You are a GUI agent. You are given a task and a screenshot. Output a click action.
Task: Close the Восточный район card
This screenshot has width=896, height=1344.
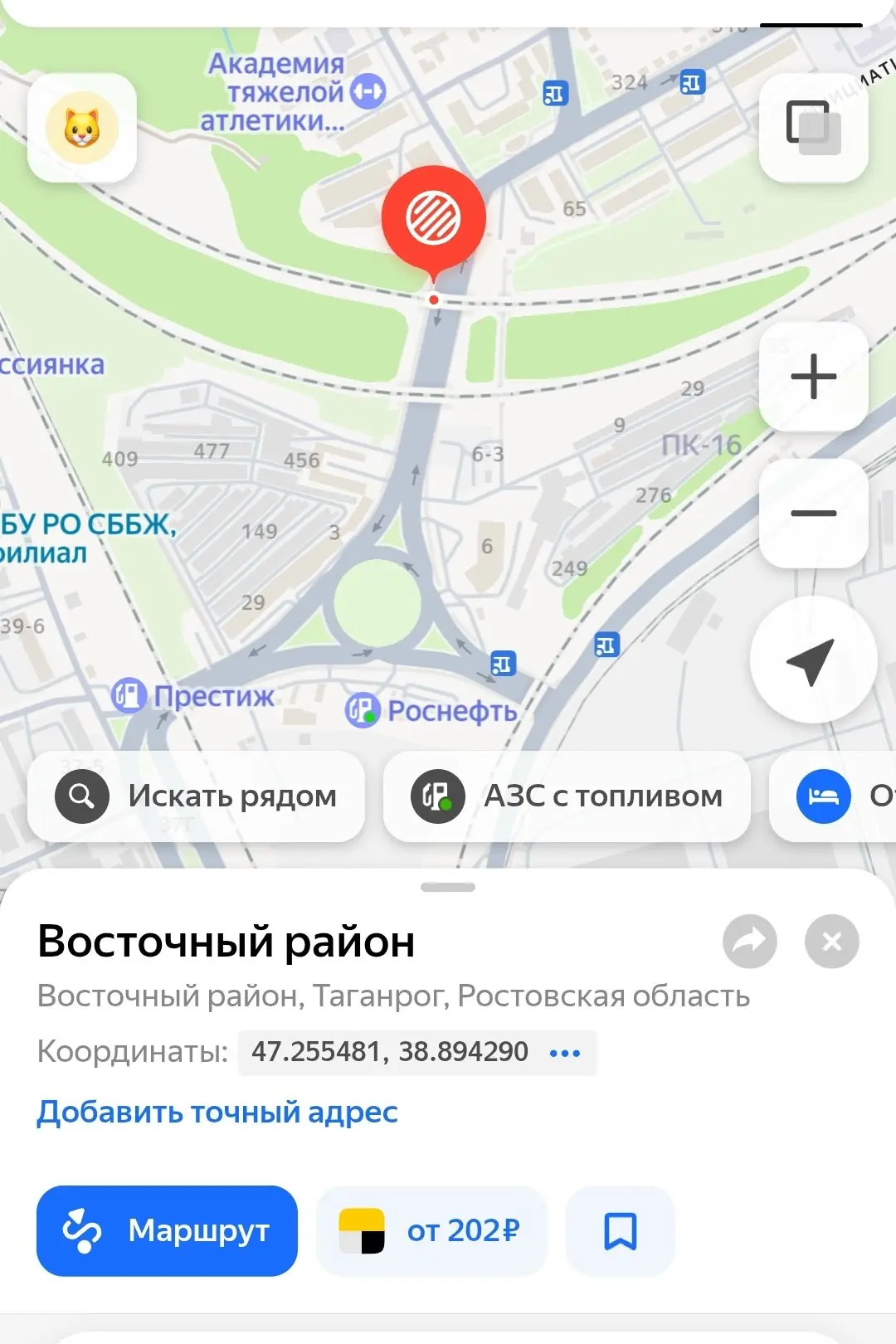click(832, 942)
